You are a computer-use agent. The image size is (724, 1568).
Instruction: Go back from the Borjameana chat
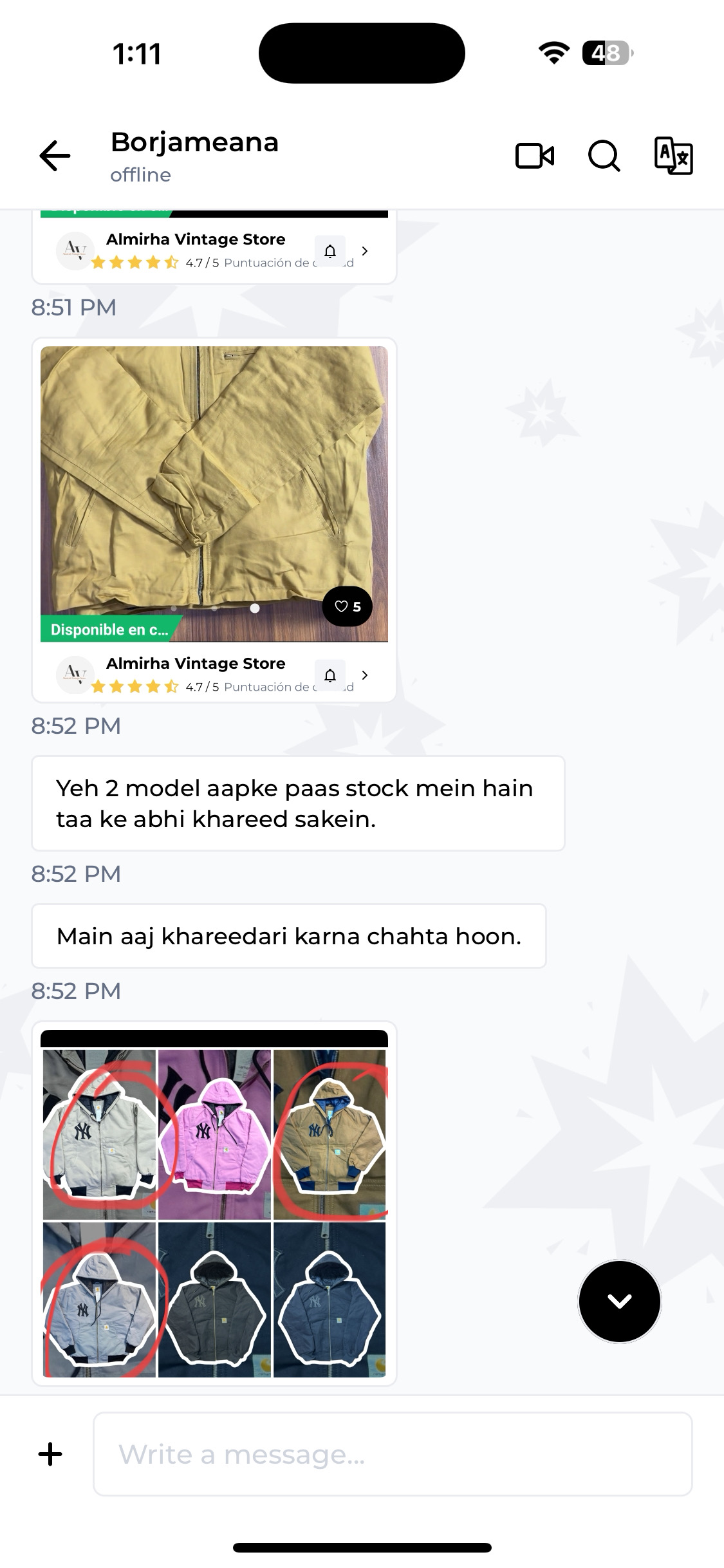coord(55,156)
